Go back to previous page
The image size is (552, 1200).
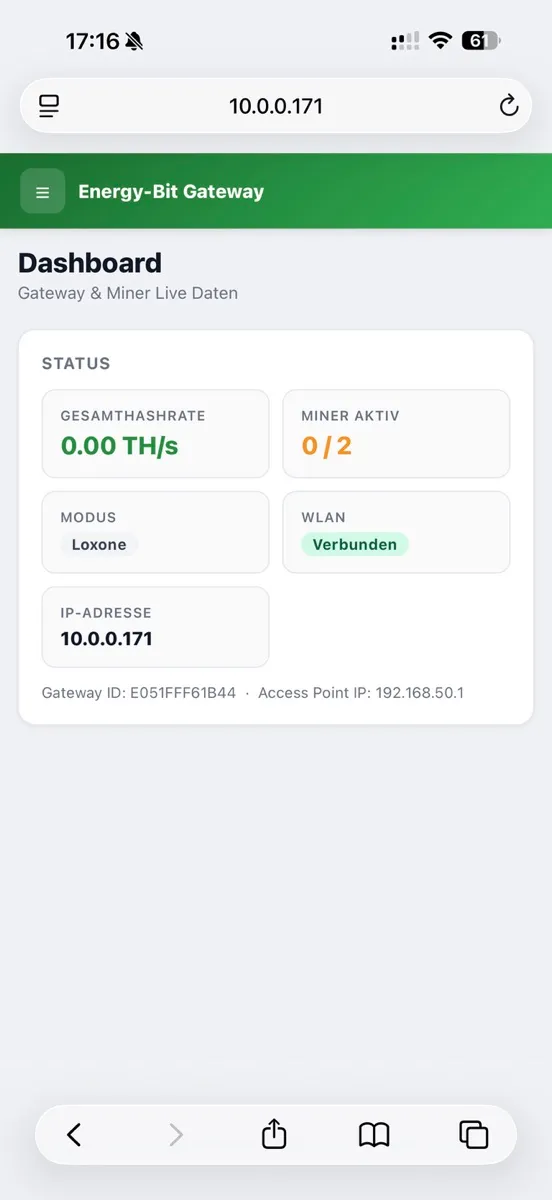click(x=73, y=1134)
